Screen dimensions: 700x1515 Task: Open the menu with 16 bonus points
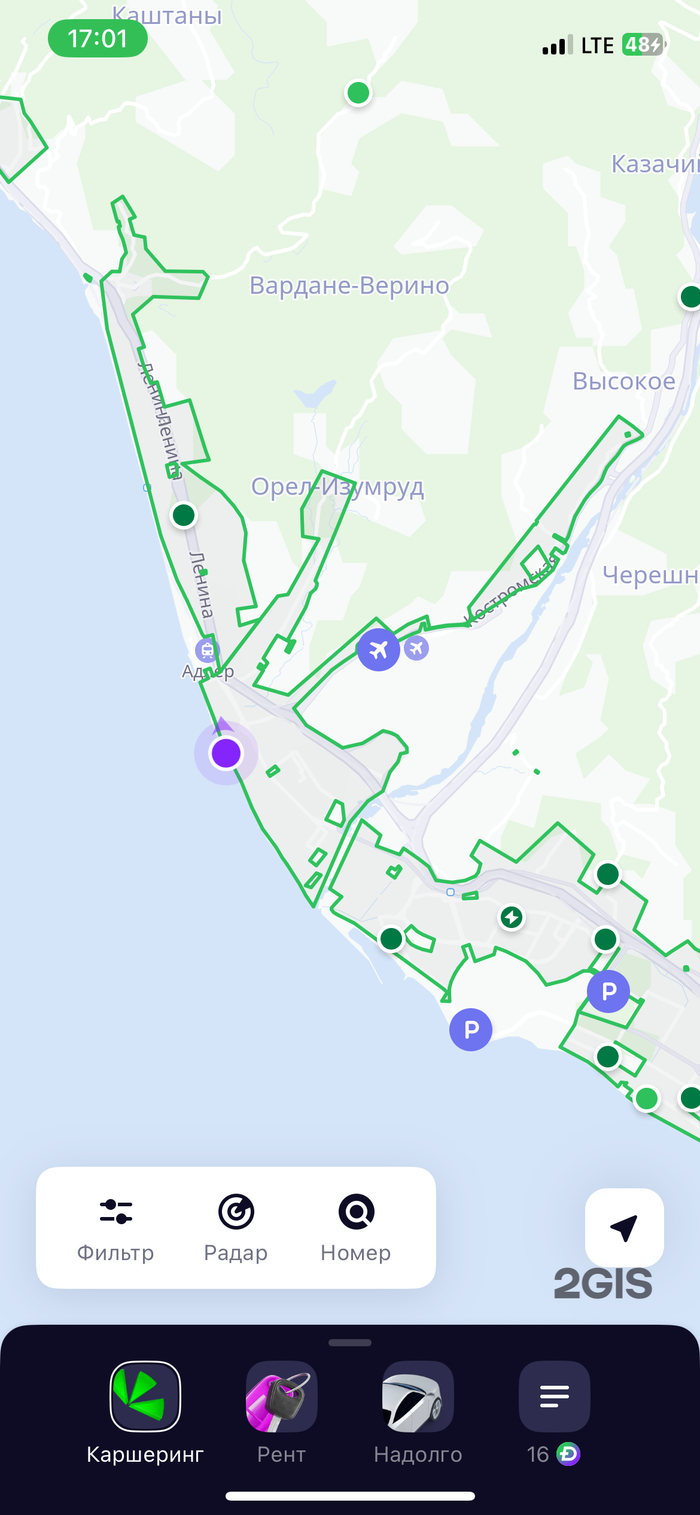(x=554, y=1412)
